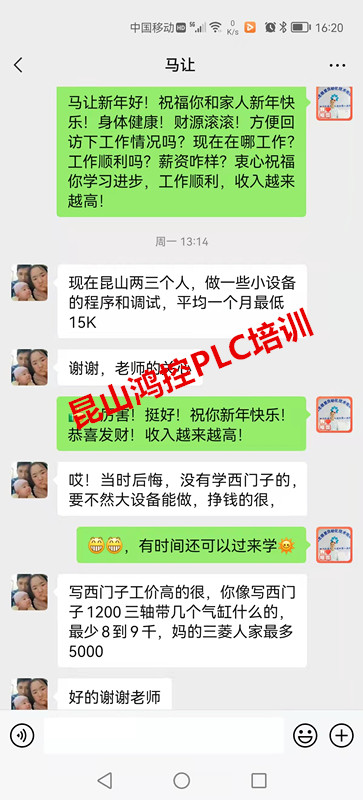Tap the sender avatar beside the 新年好 greeting

click(334, 103)
